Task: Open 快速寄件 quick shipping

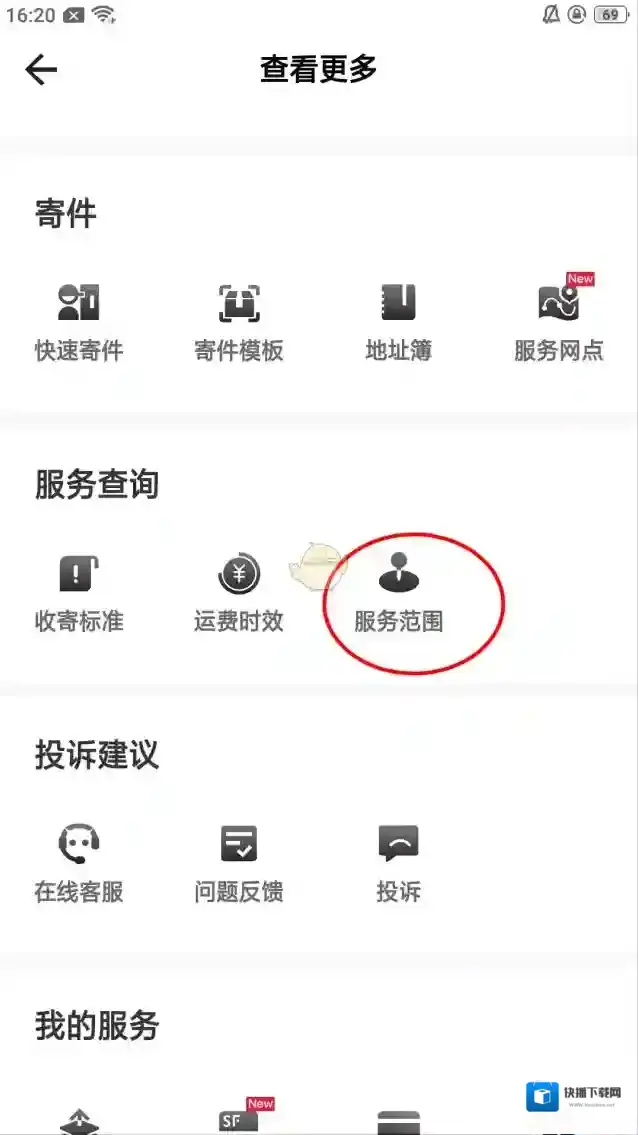Action: coord(79,322)
